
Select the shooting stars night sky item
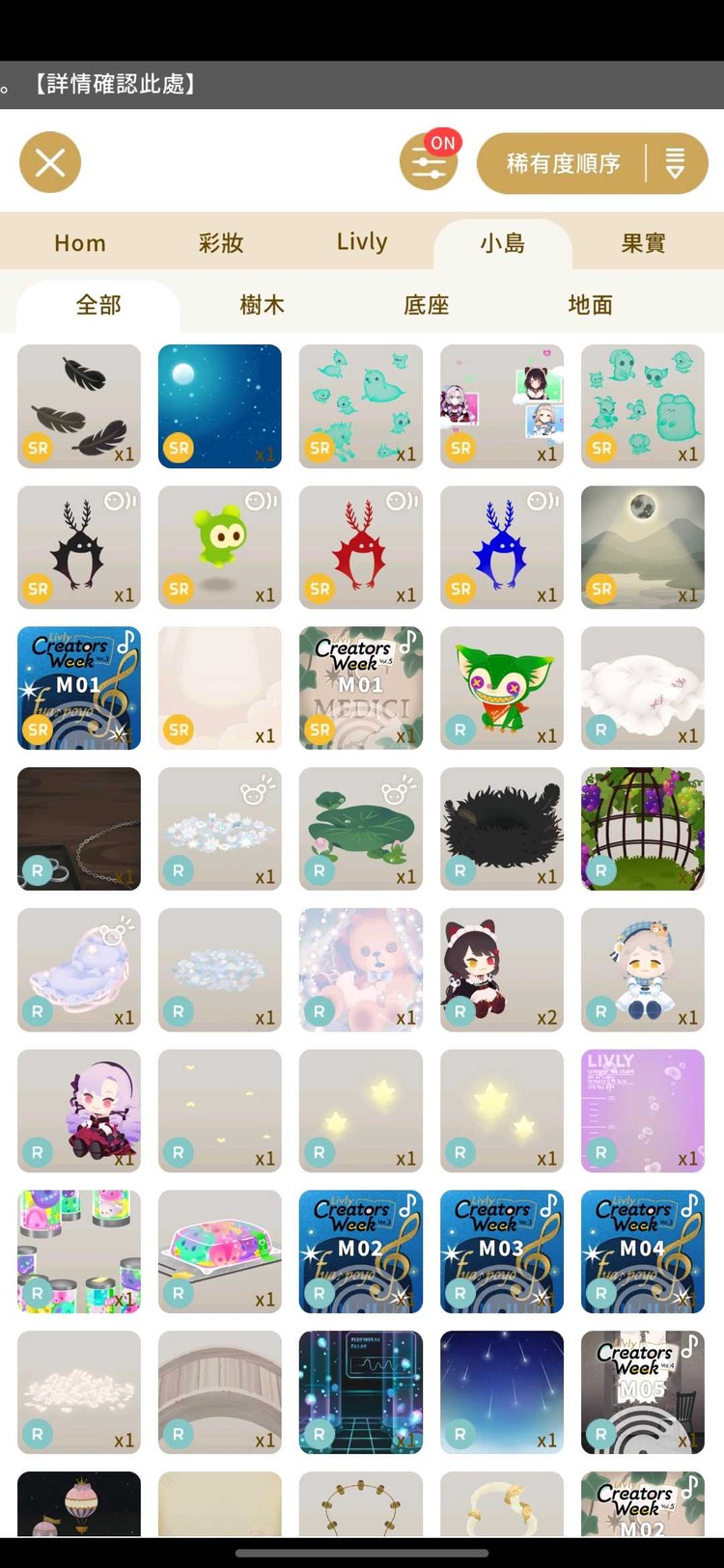502,1392
